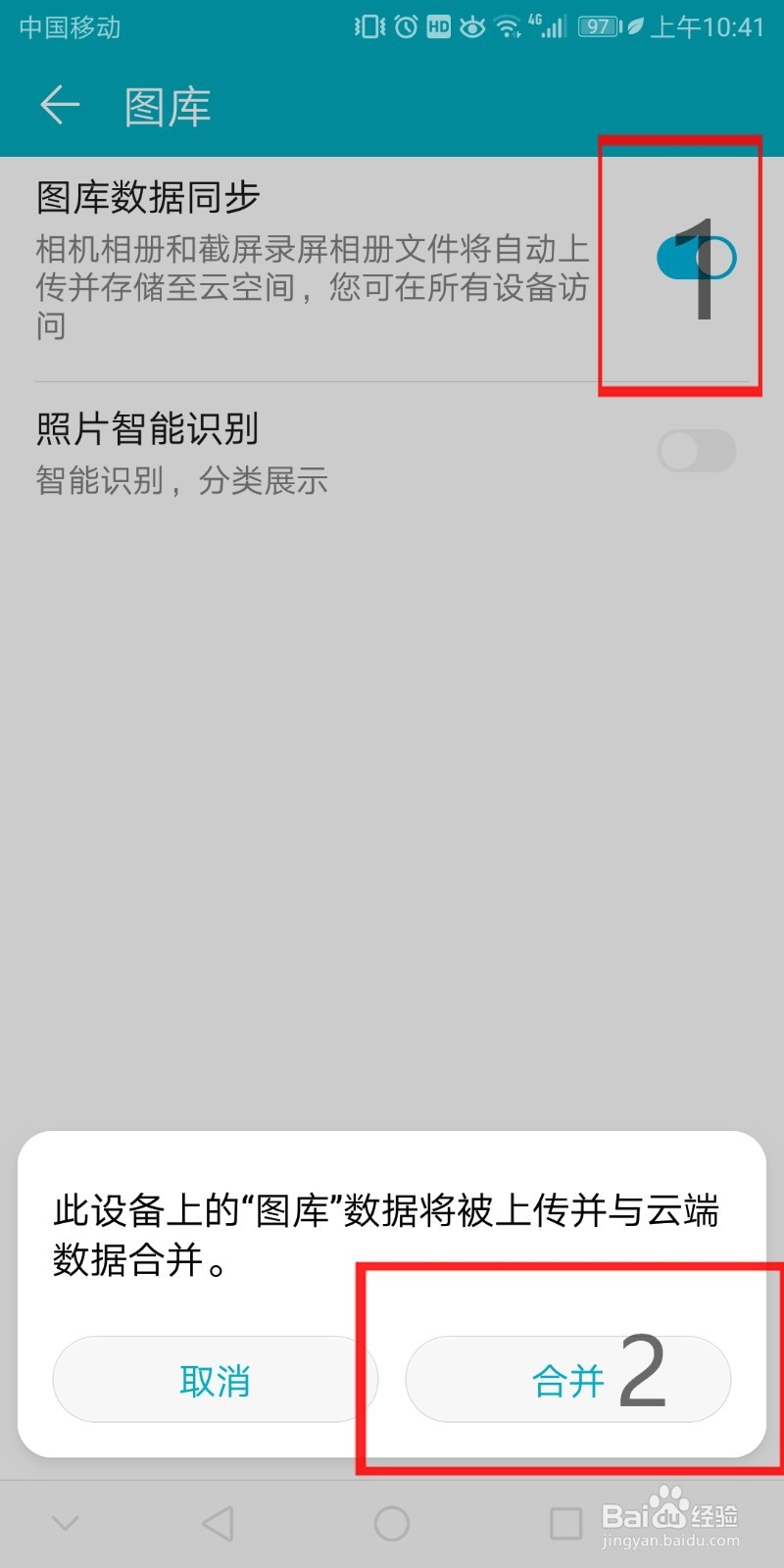Tap the HD voice status icon
This screenshot has width=784, height=1568.
439,26
